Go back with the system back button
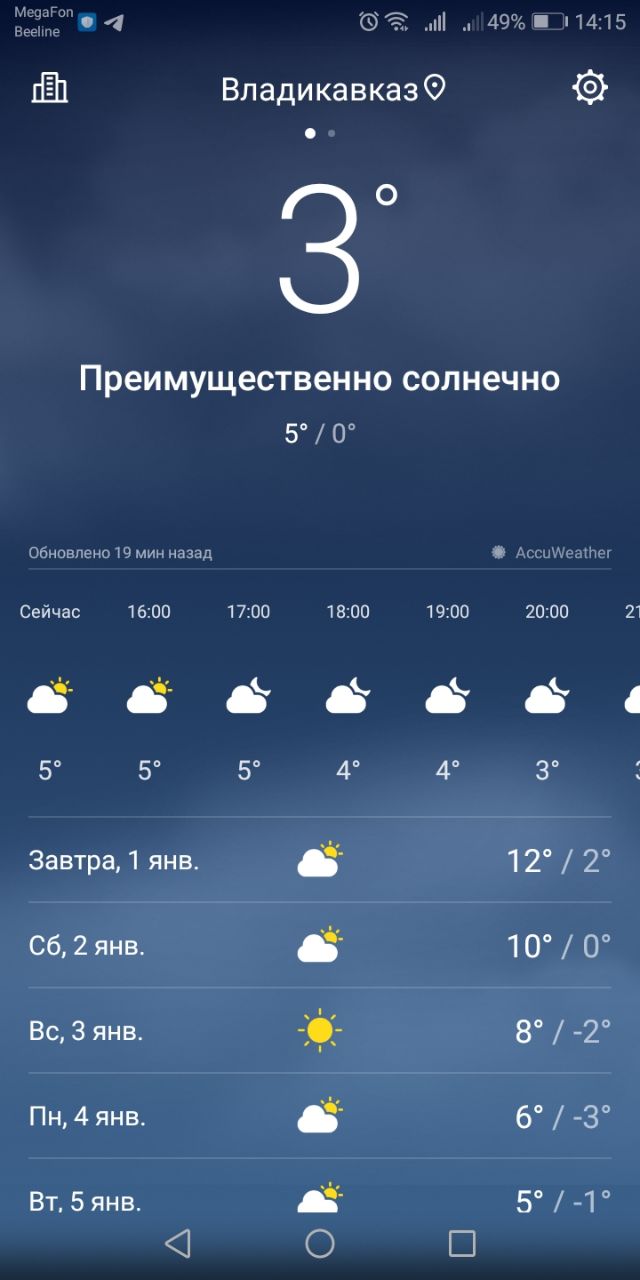 coord(178,1243)
